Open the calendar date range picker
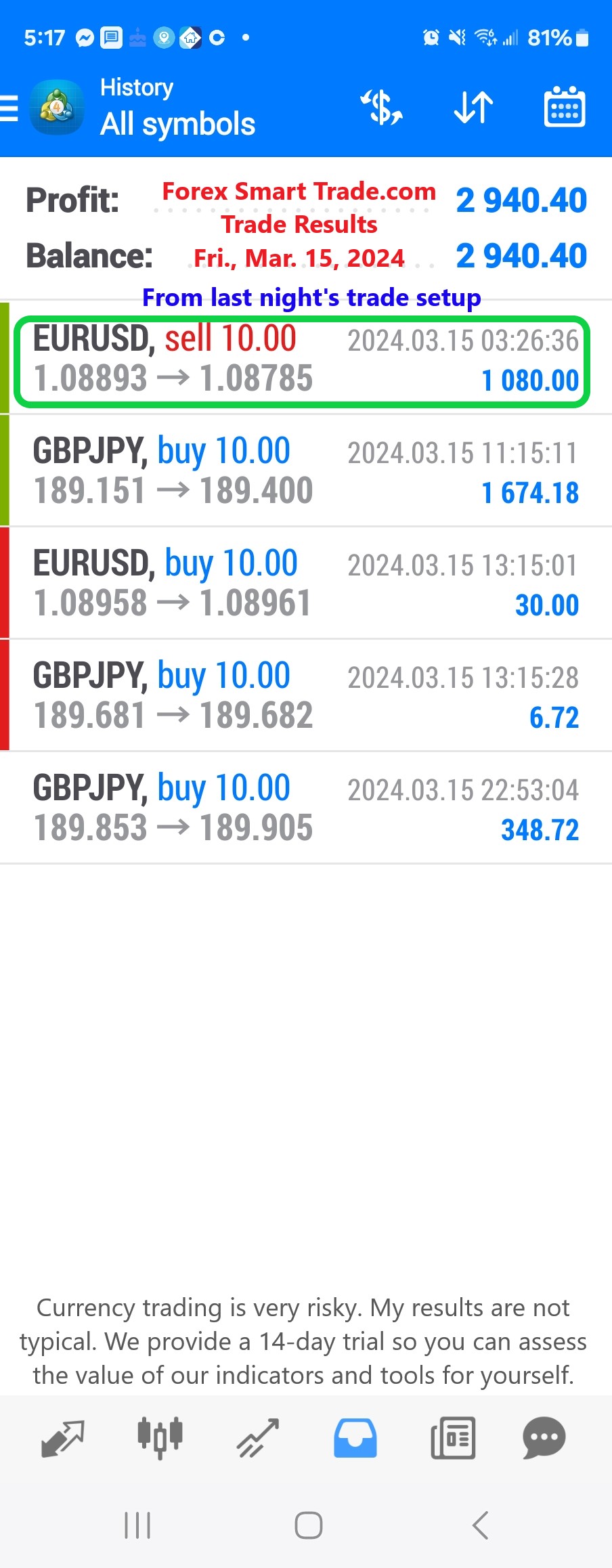The image size is (612, 1568). pyautogui.click(x=565, y=108)
